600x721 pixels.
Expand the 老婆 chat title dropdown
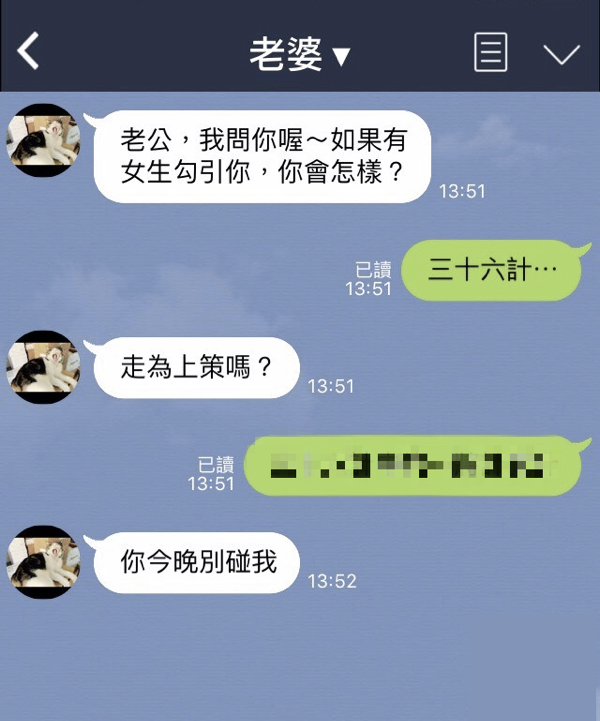[x=299, y=55]
